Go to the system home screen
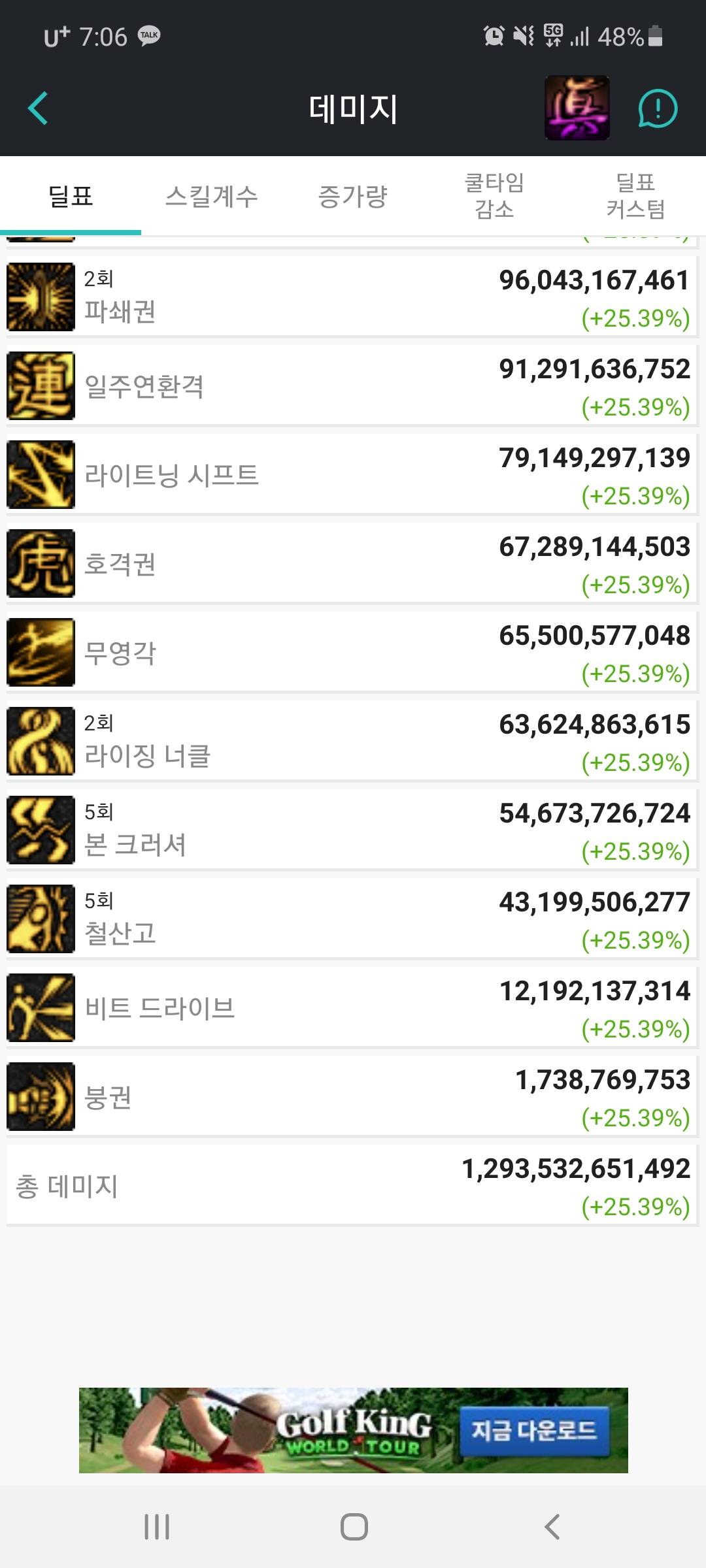The width and height of the screenshot is (706, 1568). point(354,1527)
